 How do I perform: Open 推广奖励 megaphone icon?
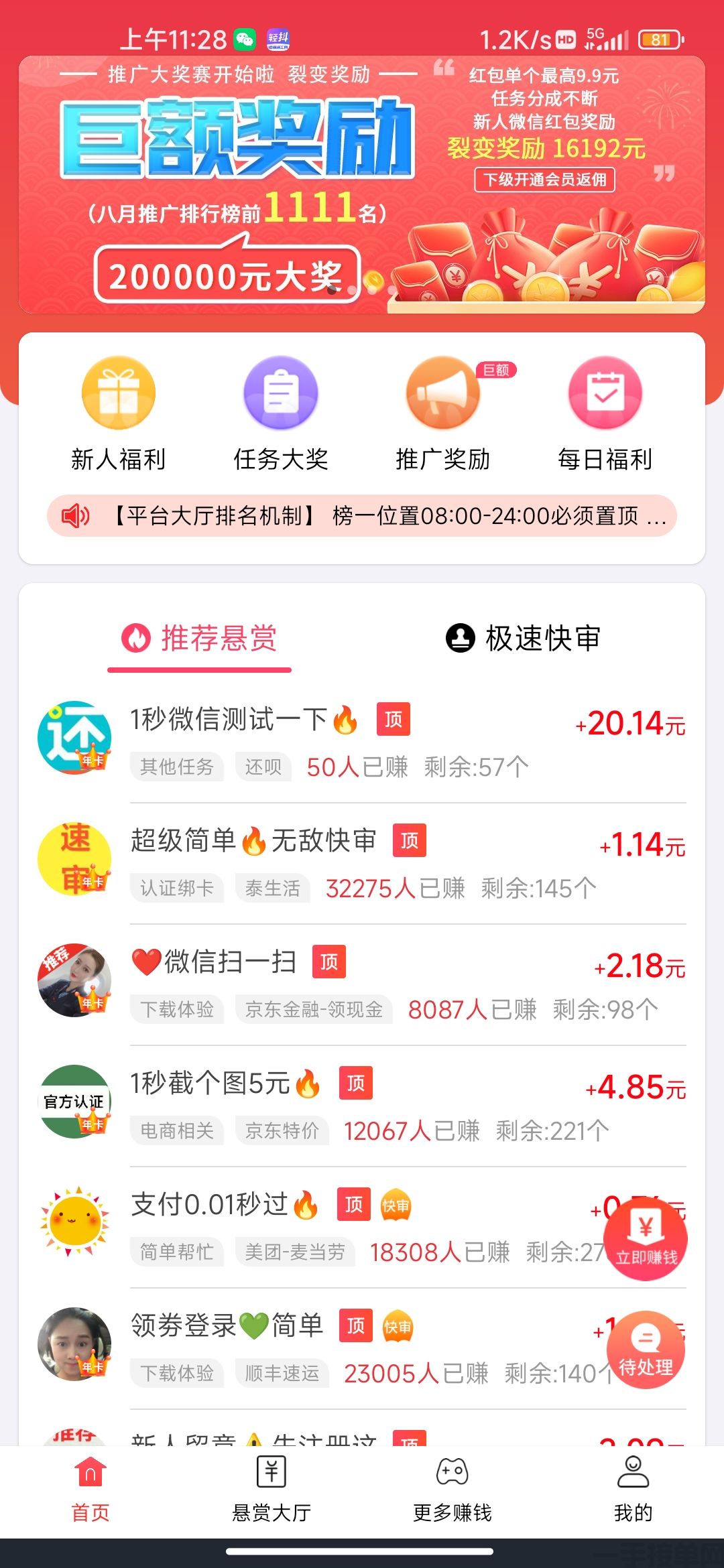442,393
